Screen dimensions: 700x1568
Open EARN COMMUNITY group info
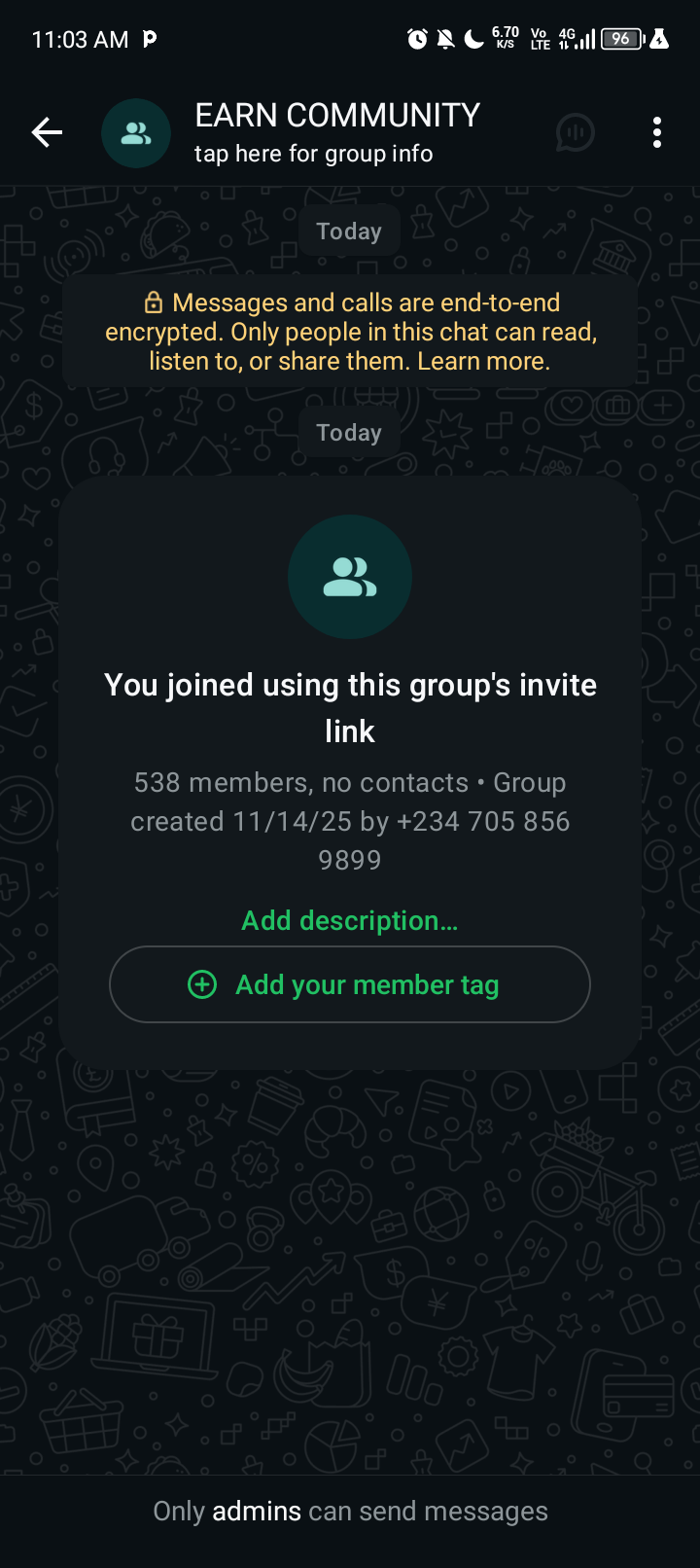[x=335, y=132]
